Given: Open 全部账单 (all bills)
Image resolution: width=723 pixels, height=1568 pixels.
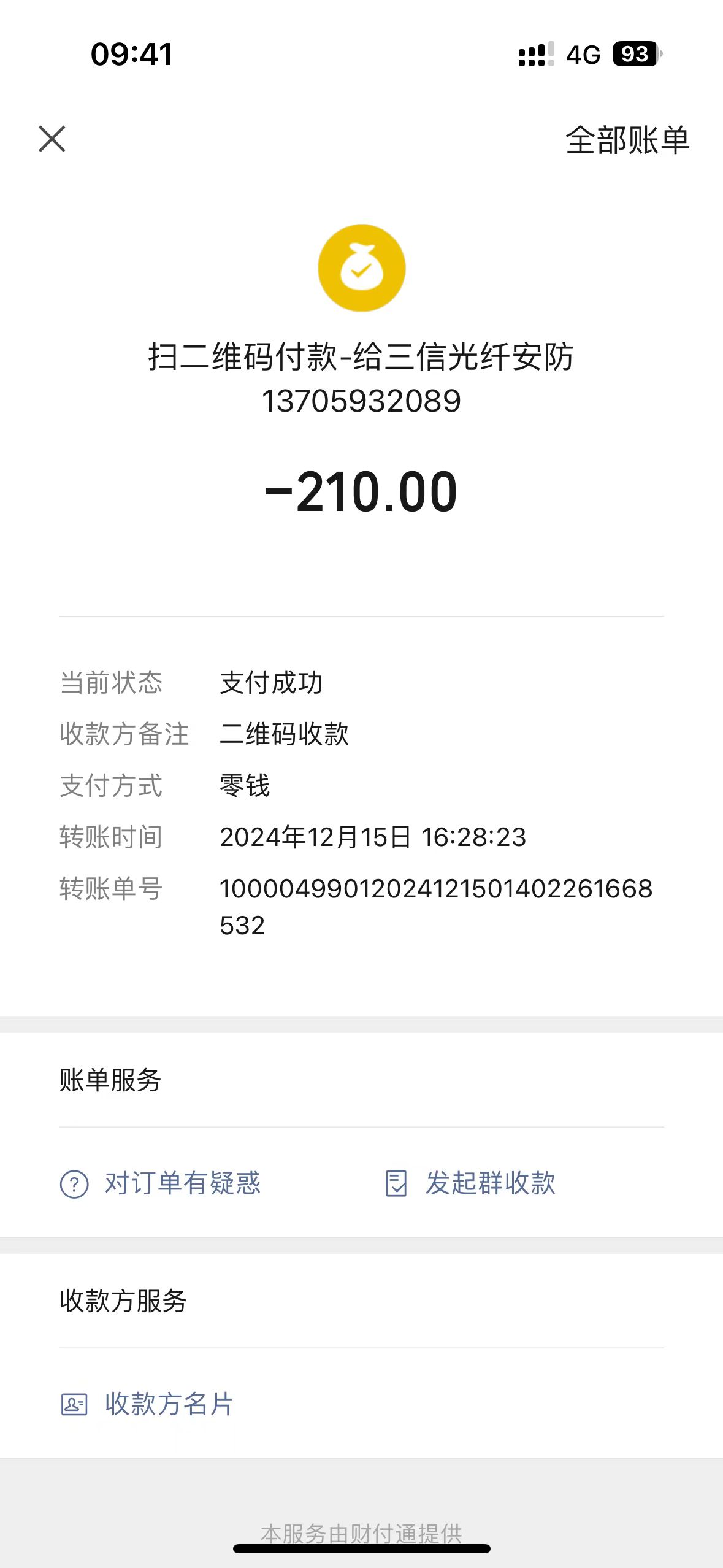Looking at the screenshot, I should point(627,140).
